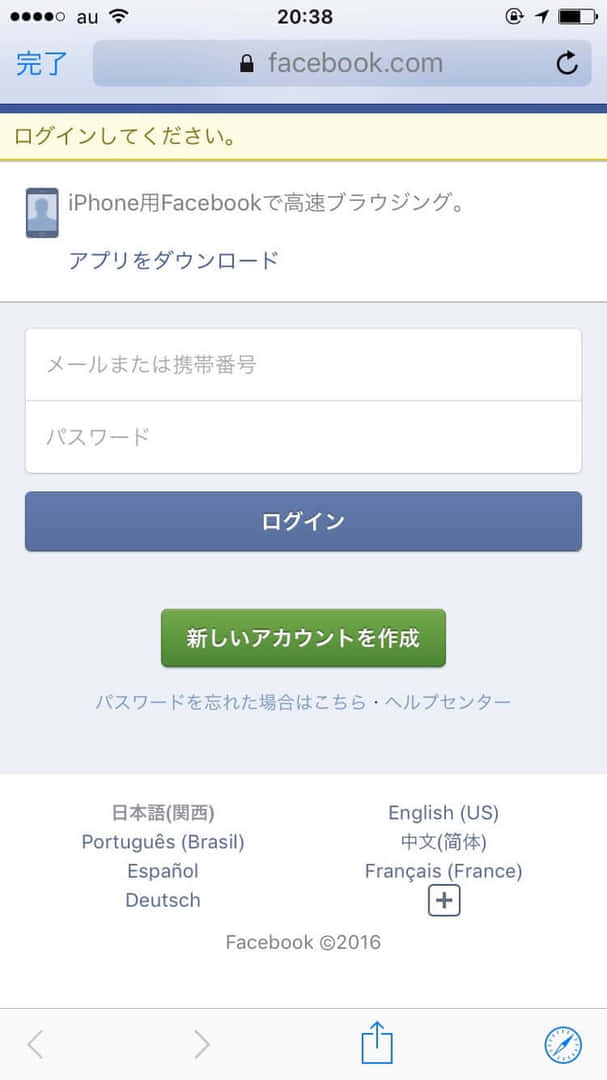Image resolution: width=607 pixels, height=1080 pixels.
Task: Choose Português (Brasil) language
Action: coord(163,842)
